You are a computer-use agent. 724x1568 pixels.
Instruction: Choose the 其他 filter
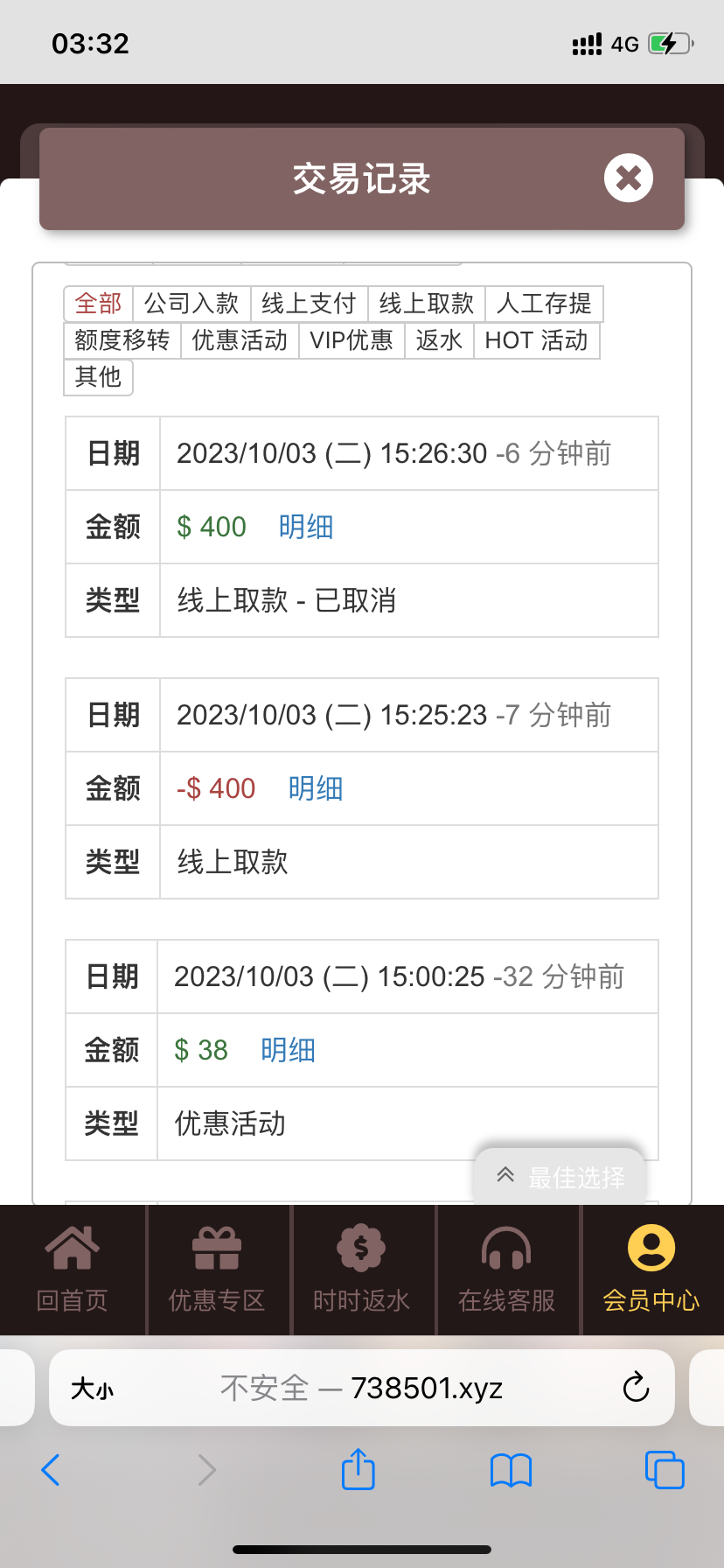point(98,377)
